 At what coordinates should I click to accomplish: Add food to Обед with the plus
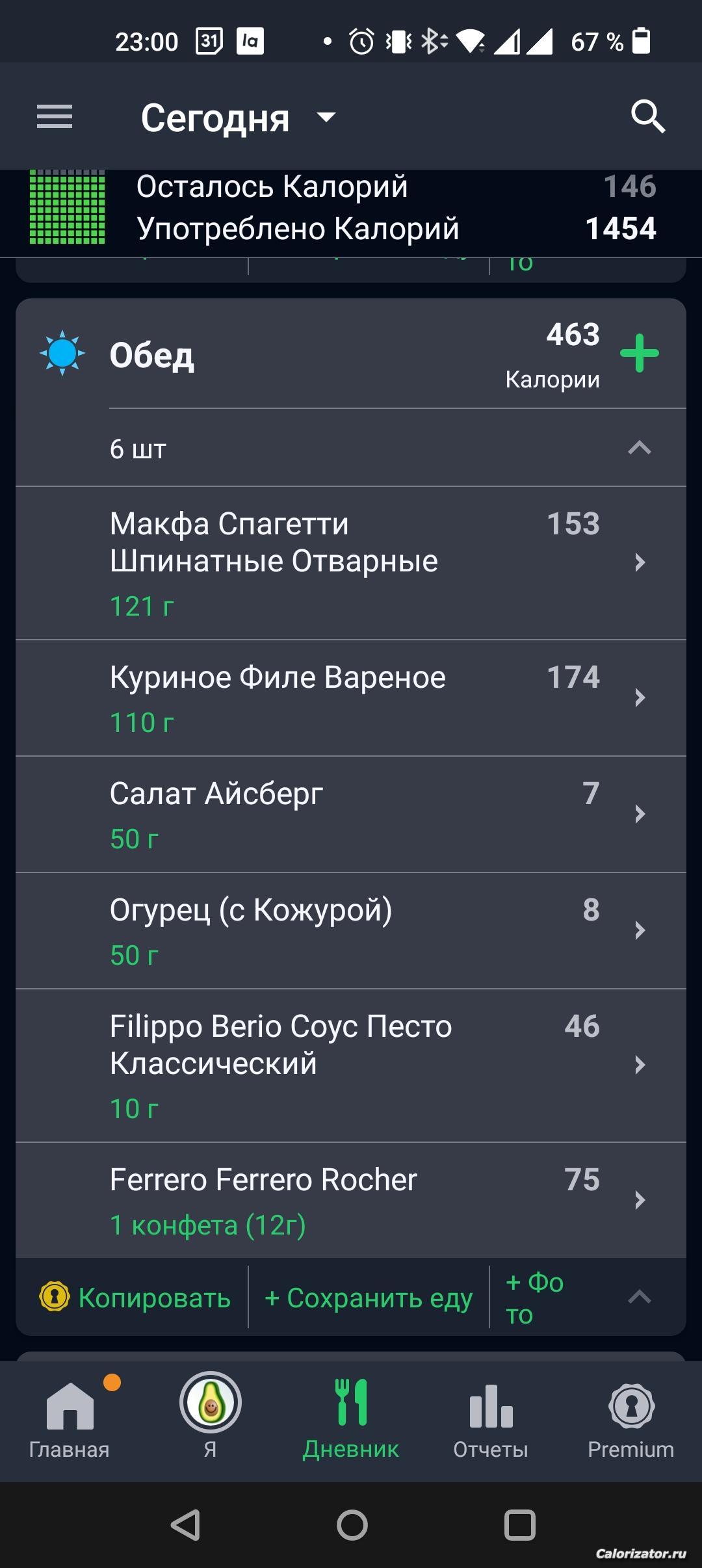(640, 353)
